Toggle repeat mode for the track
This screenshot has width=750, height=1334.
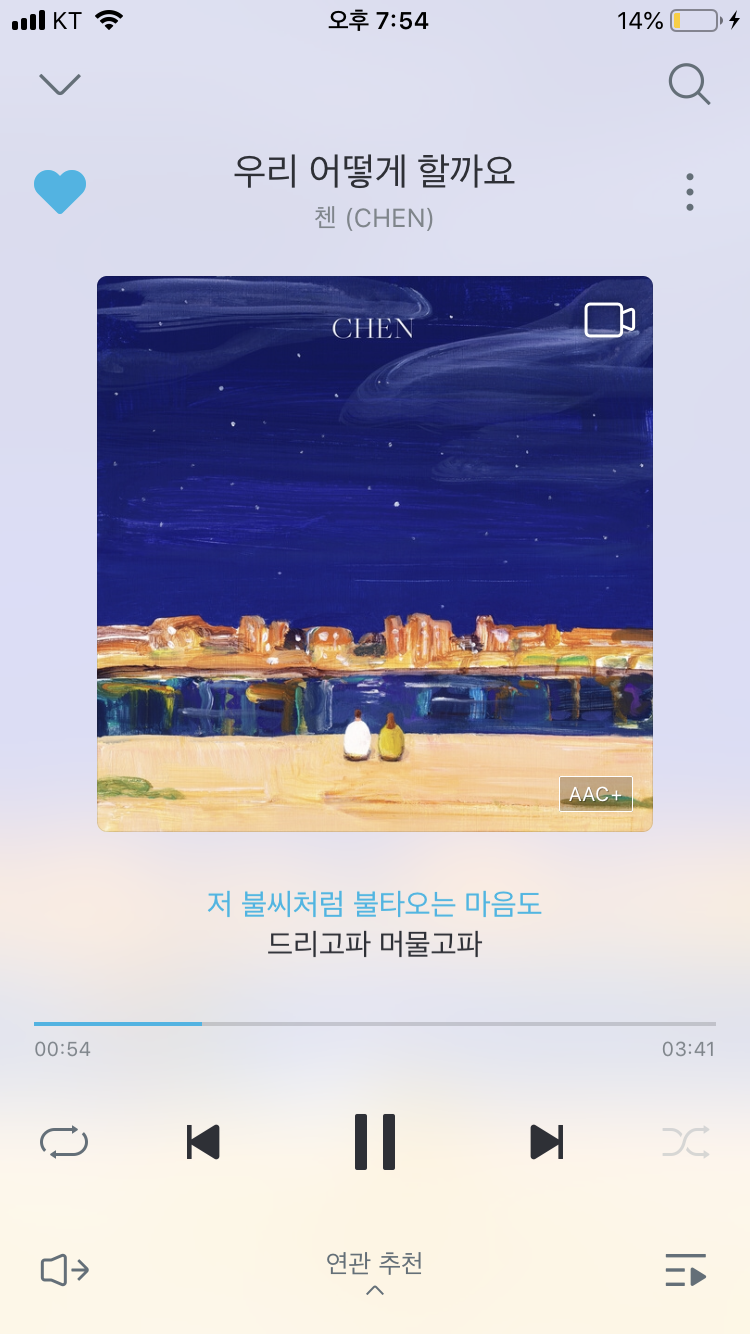(64, 1142)
